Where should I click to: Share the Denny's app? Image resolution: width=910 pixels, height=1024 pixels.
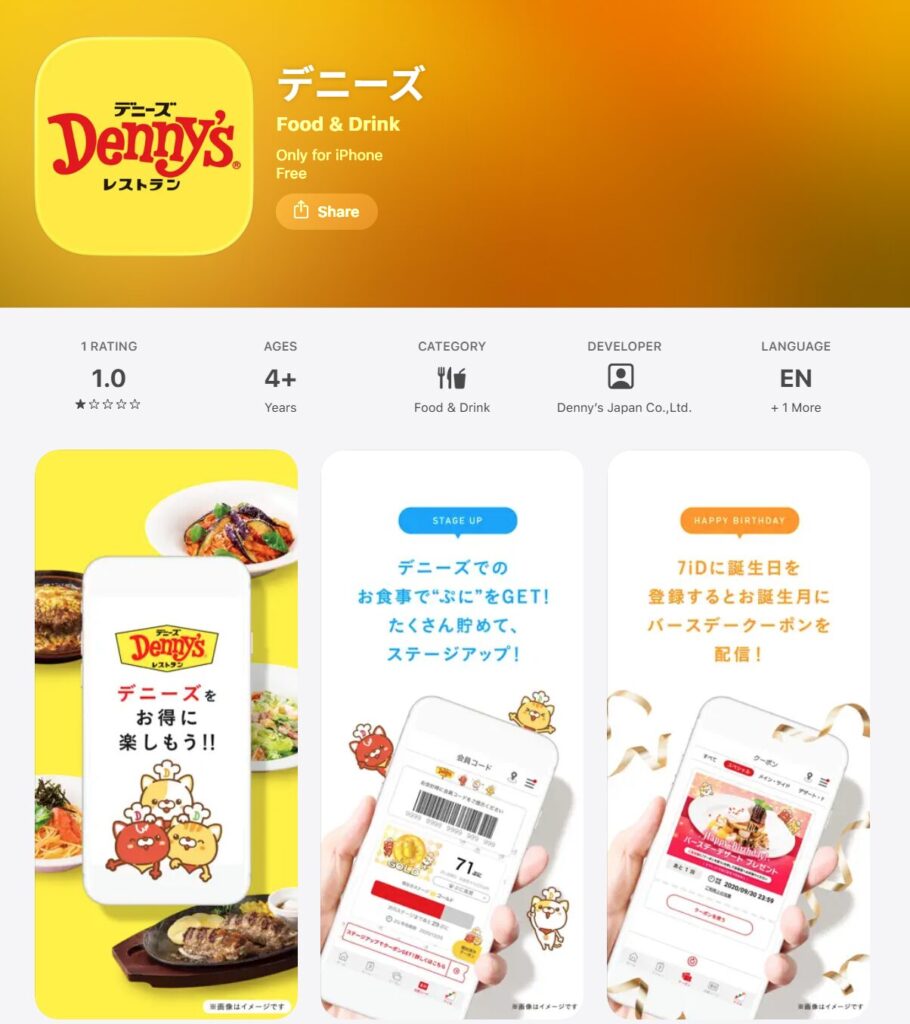[326, 212]
